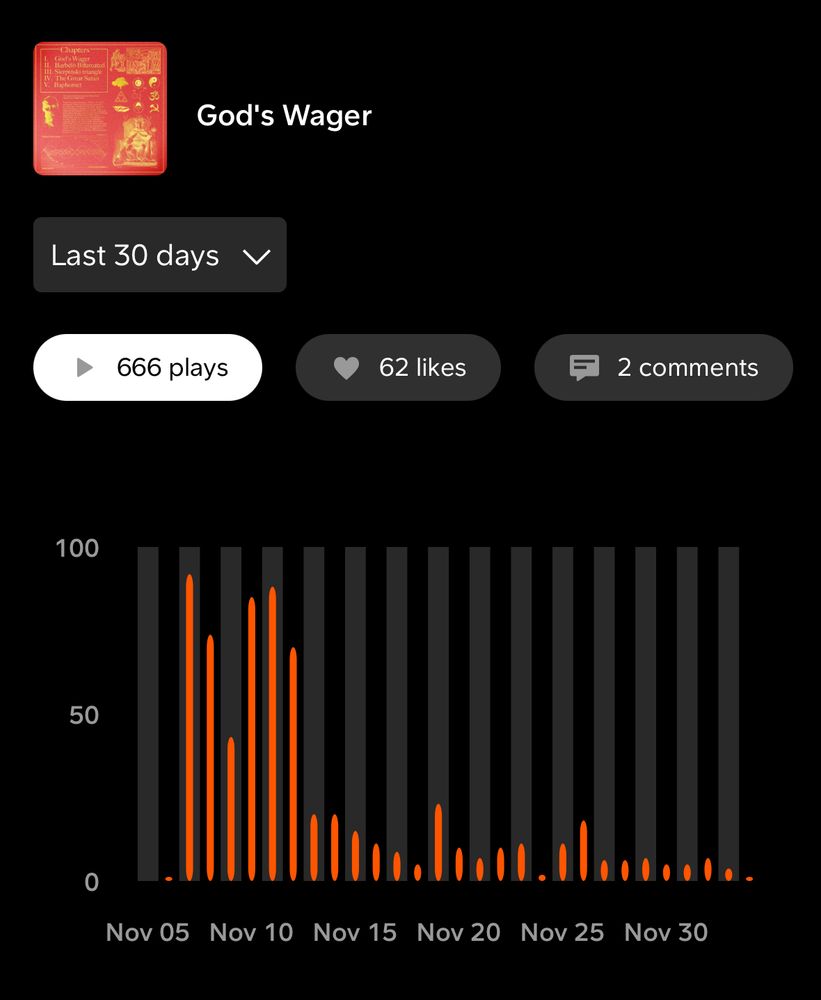Toggle the 2 comments metric pill
821x1000 pixels.
(662, 368)
